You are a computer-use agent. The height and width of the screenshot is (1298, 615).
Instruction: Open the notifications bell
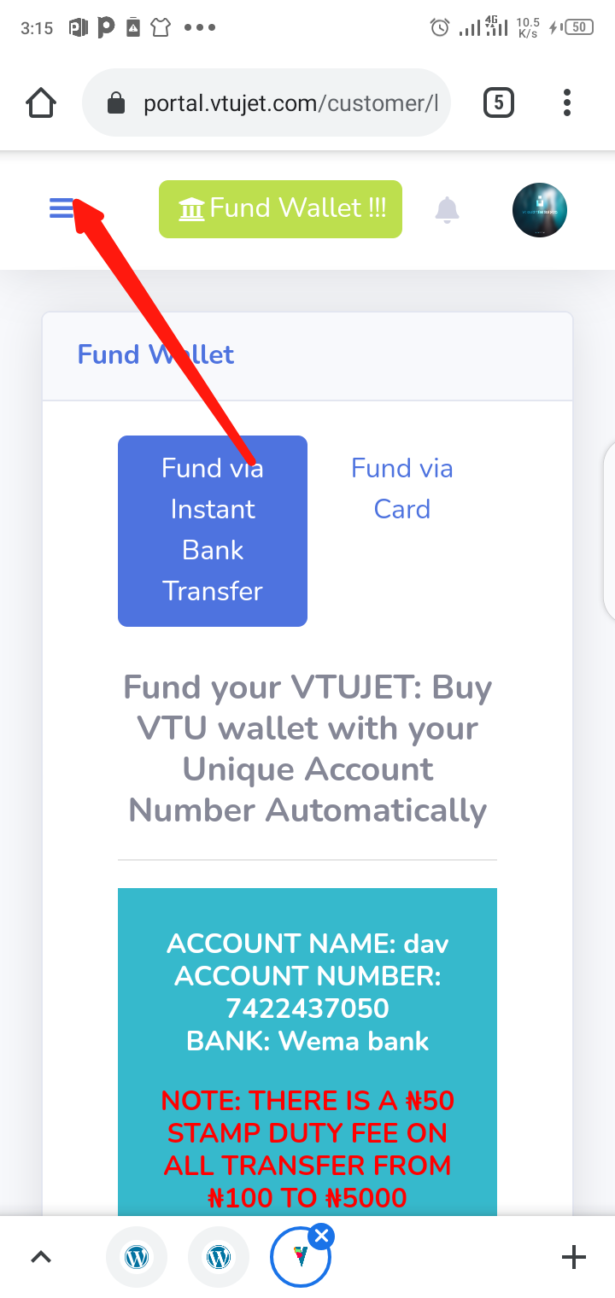click(446, 209)
